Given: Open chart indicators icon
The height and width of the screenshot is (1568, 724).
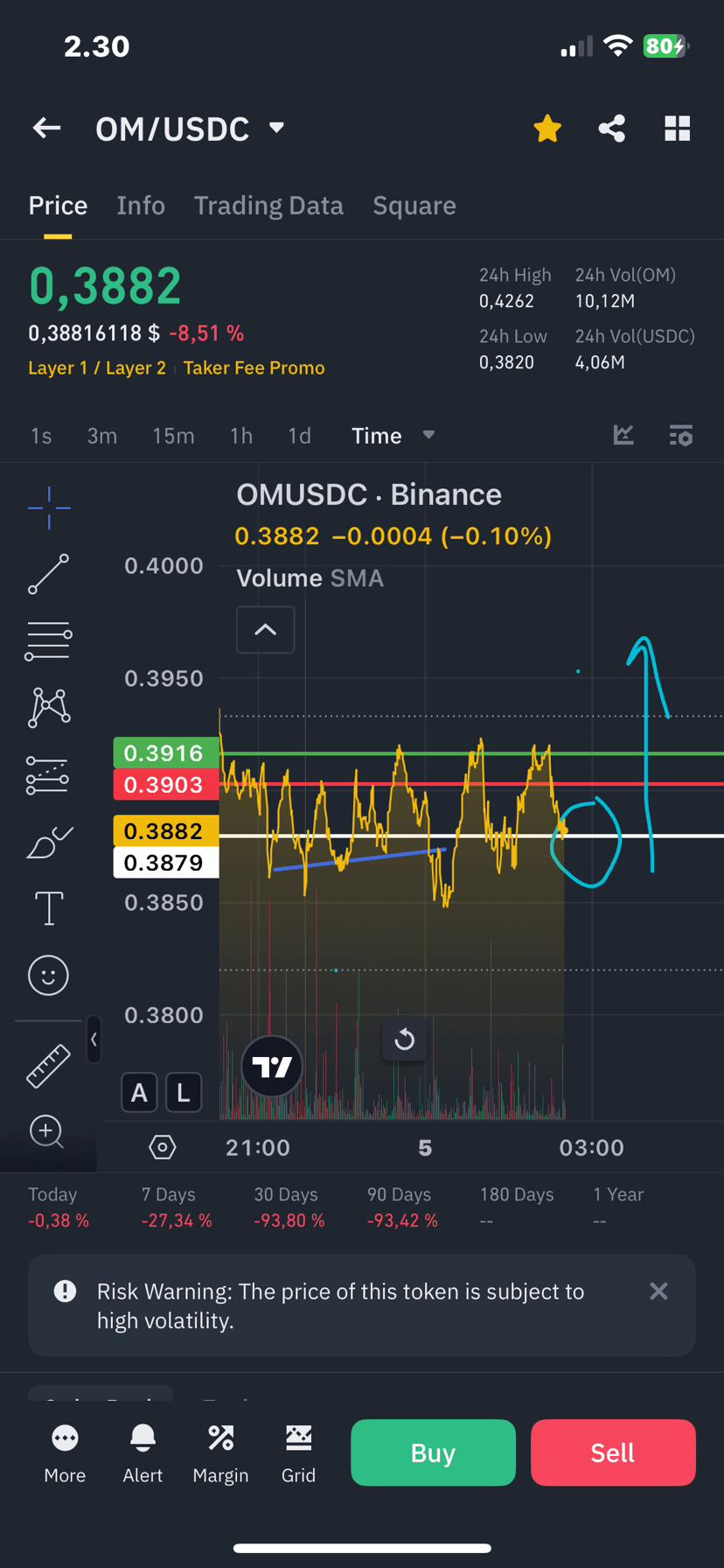Looking at the screenshot, I should (623, 435).
